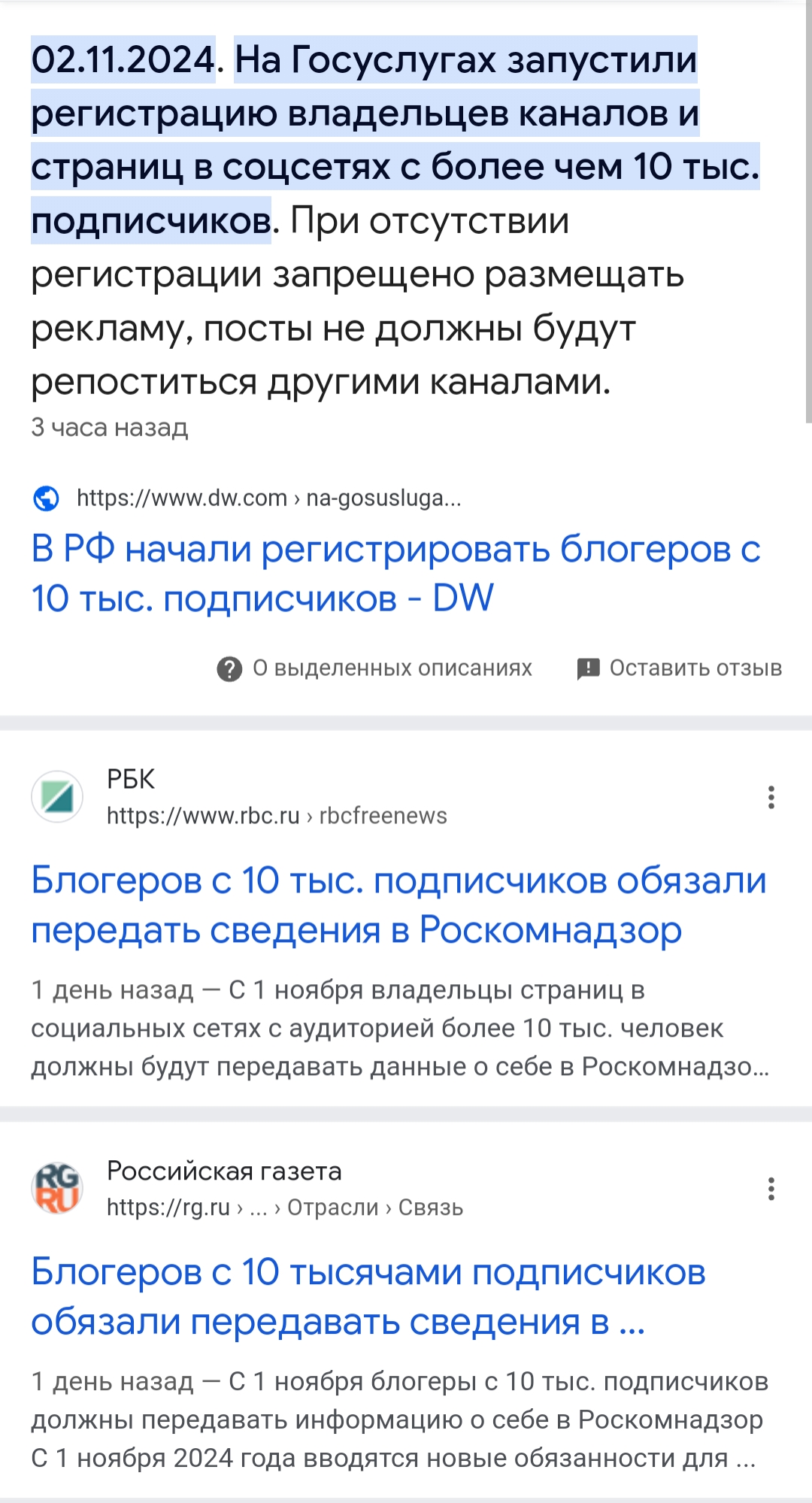Open the overflow menu for Российская газета result

[771, 1189]
